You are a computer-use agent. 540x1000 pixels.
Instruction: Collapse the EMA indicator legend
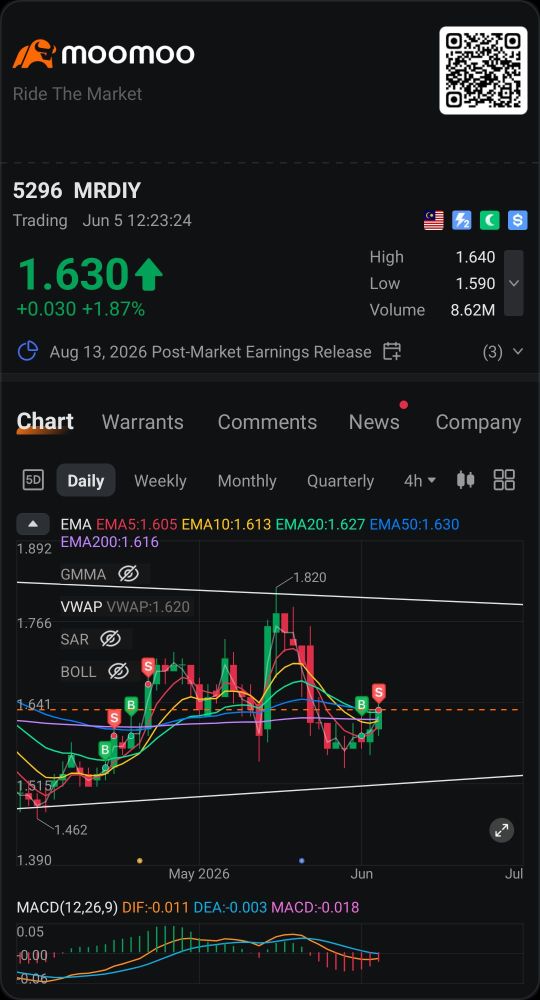coord(33,525)
